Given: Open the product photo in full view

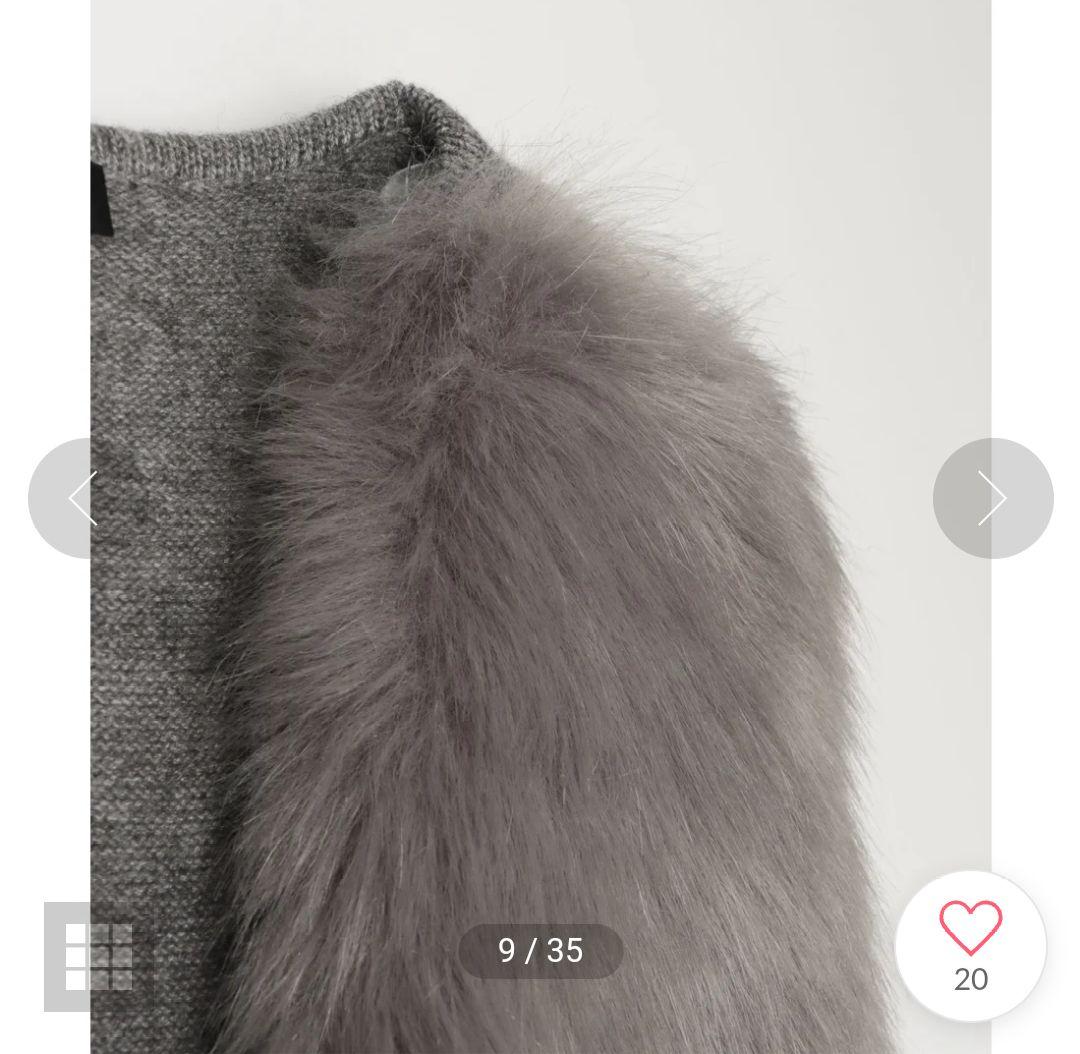Looking at the screenshot, I should coord(540,500).
